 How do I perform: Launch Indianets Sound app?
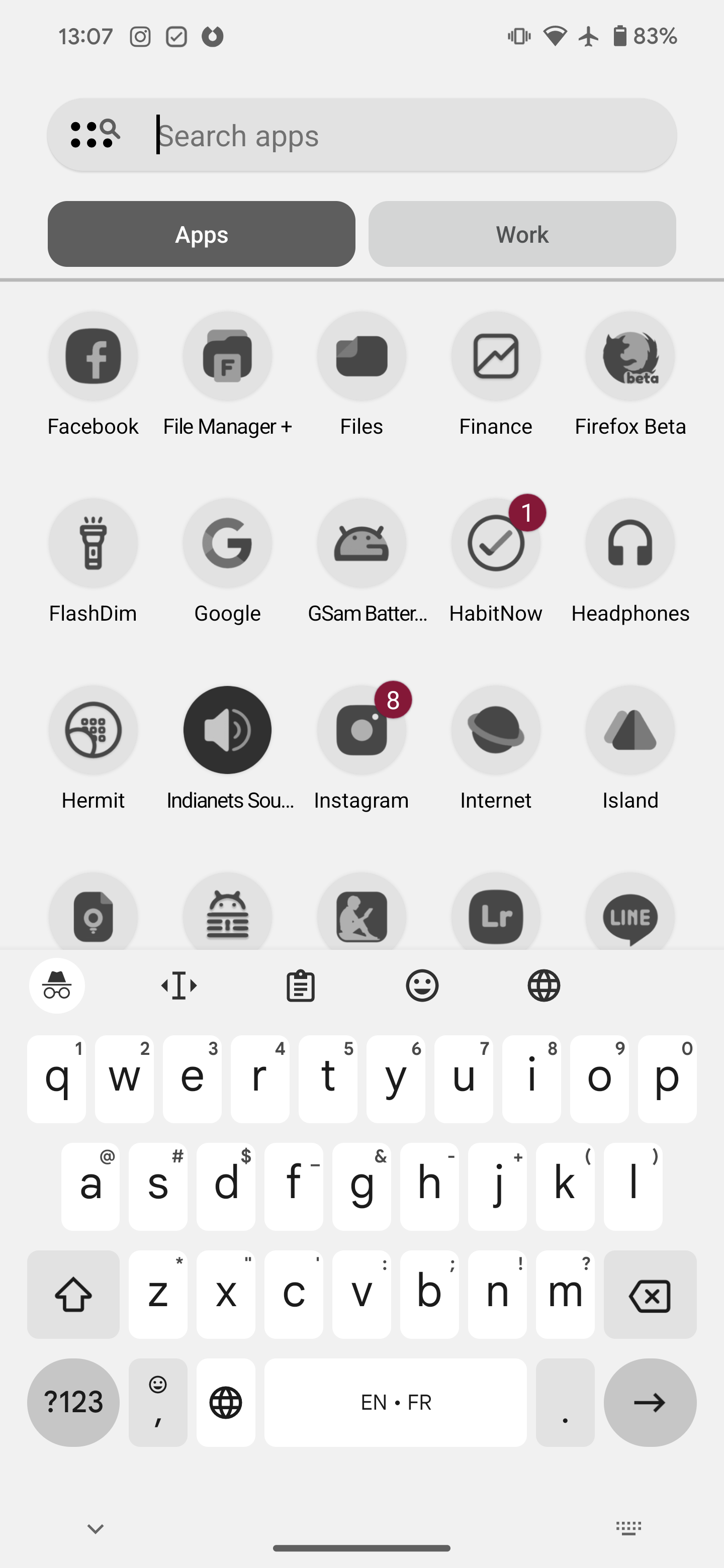(227, 730)
